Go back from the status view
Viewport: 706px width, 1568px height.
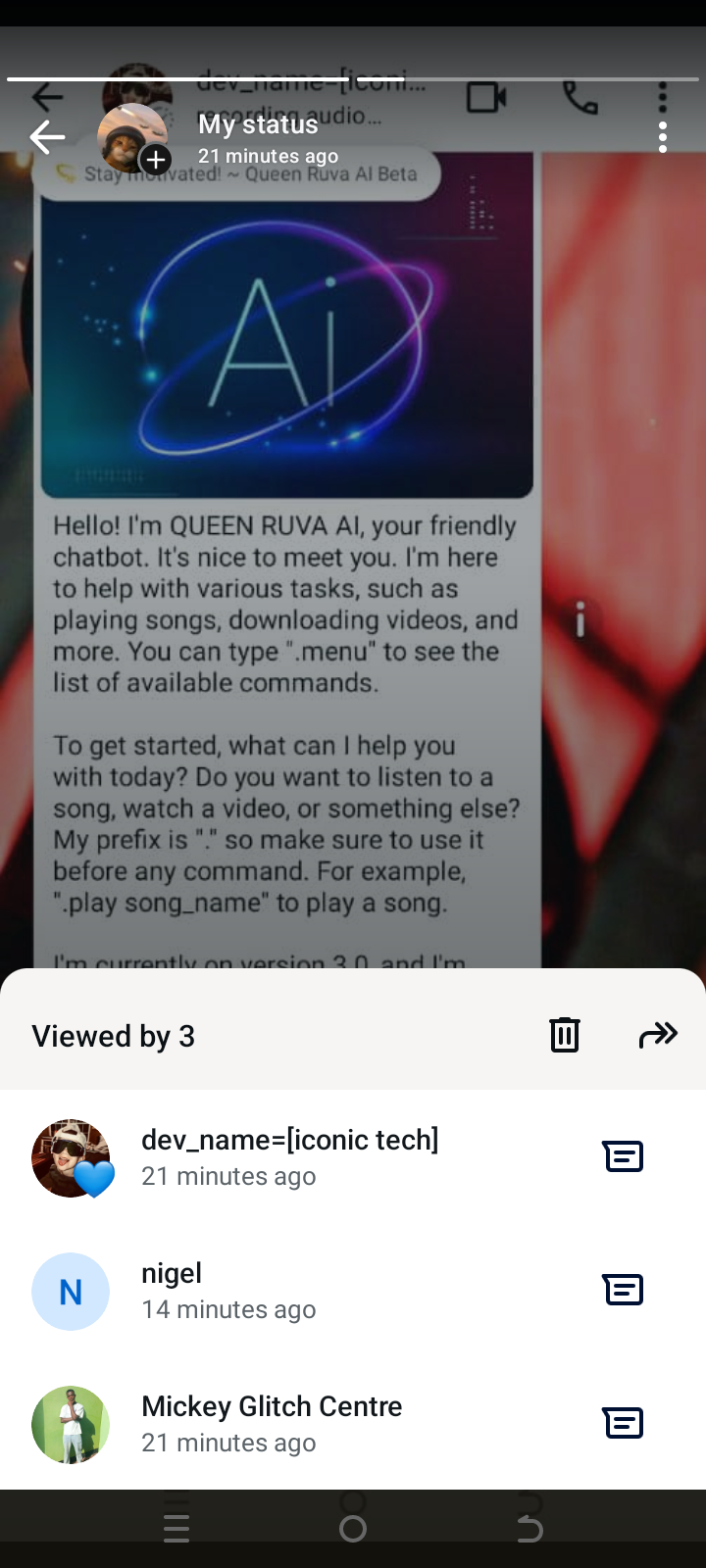46,137
